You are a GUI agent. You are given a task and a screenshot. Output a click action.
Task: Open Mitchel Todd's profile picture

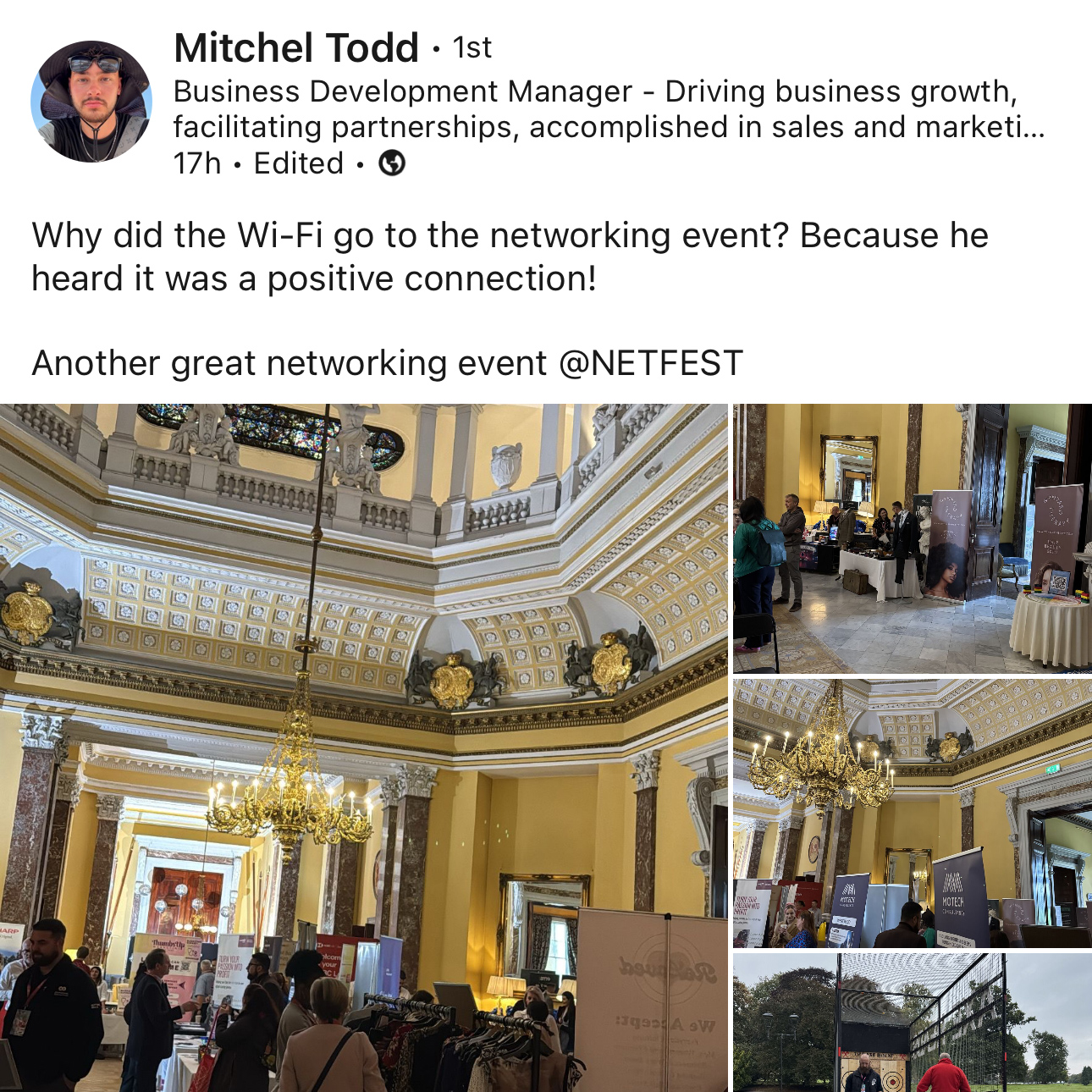(x=91, y=101)
